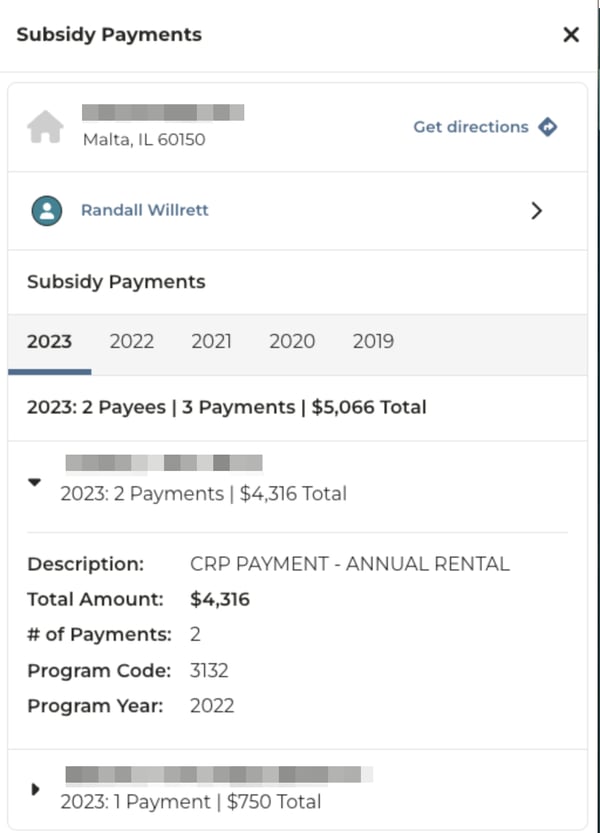Switch to the 2022 tab
The image size is (600, 833).
[x=131, y=342]
